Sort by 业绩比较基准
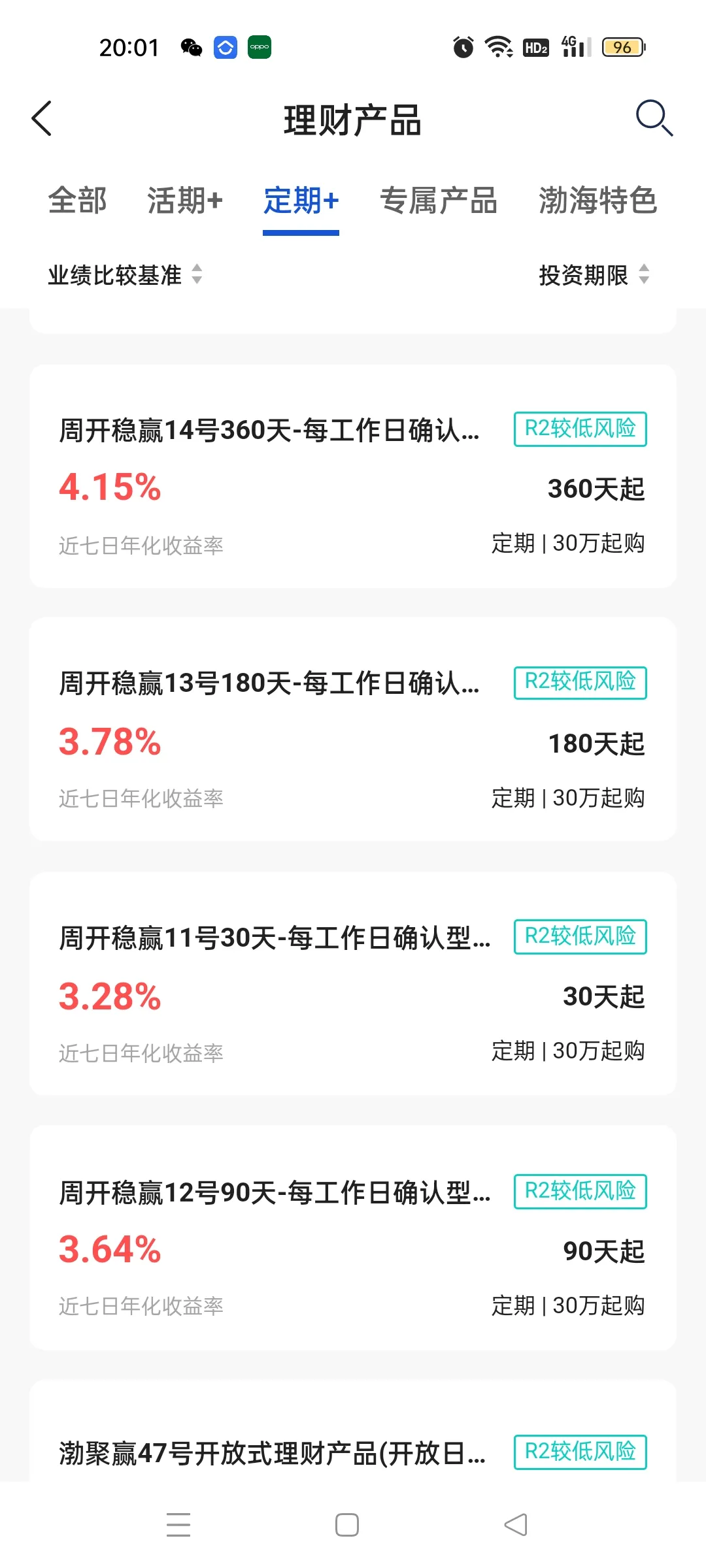This screenshot has width=706, height=1568. pyautogui.click(x=125, y=275)
